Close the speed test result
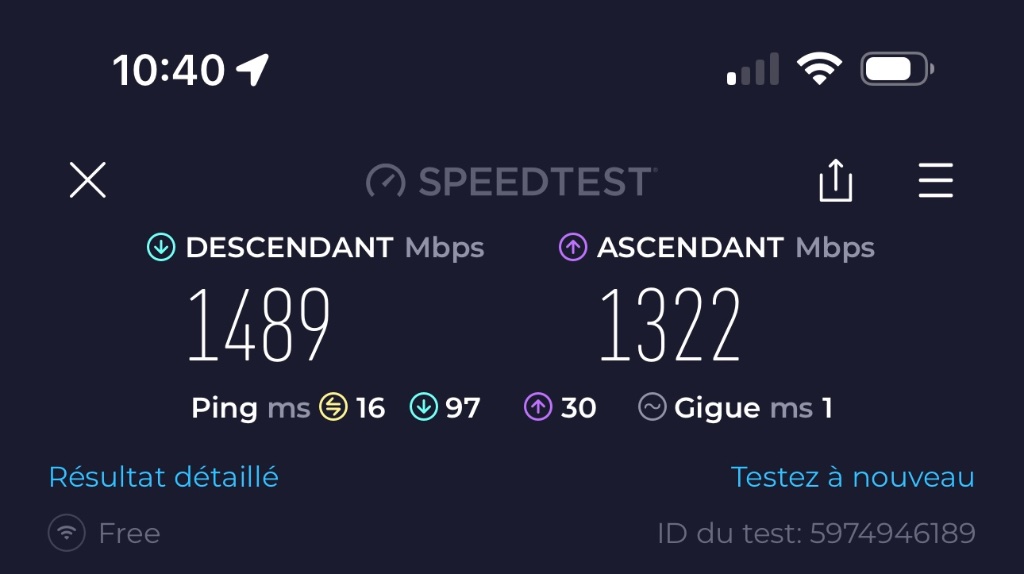This screenshot has height=574, width=1024. click(x=88, y=181)
